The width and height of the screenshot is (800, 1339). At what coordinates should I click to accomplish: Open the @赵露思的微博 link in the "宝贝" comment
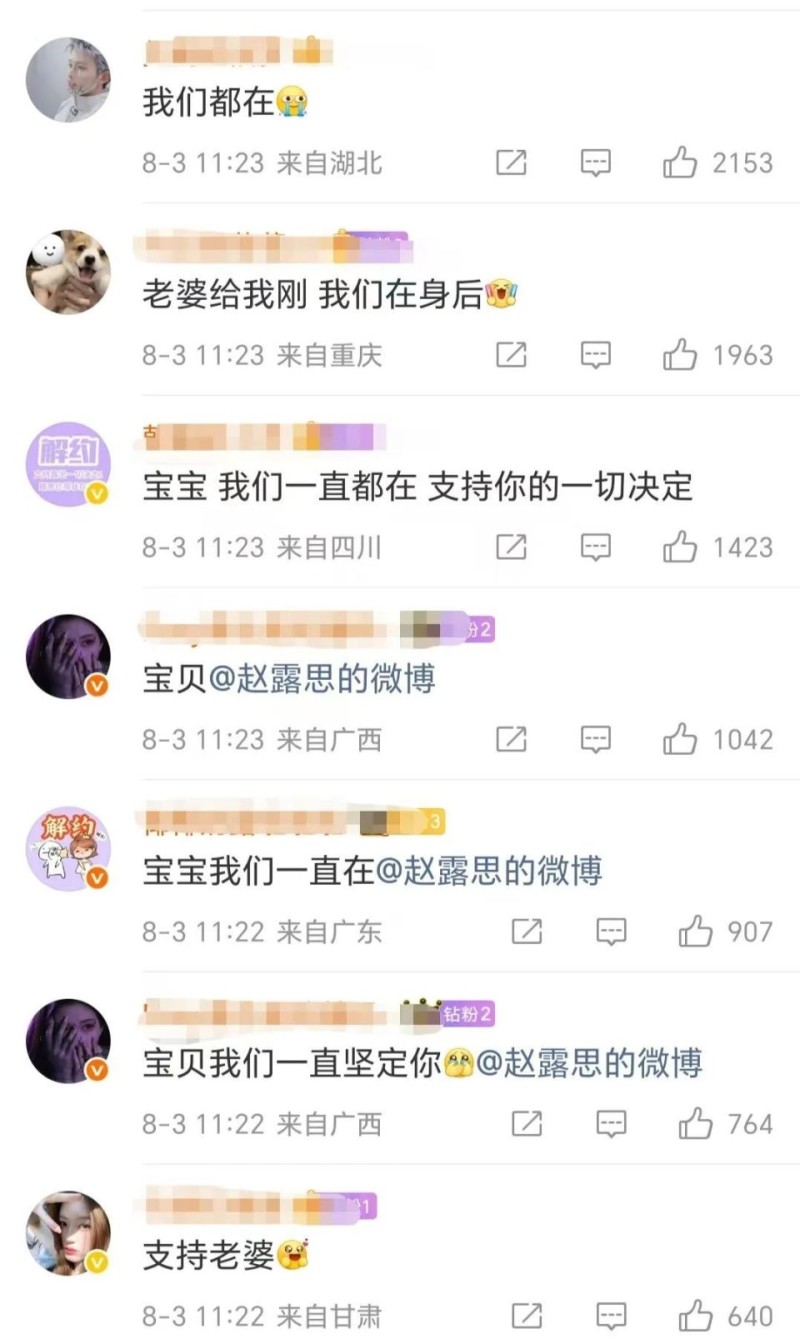321,680
